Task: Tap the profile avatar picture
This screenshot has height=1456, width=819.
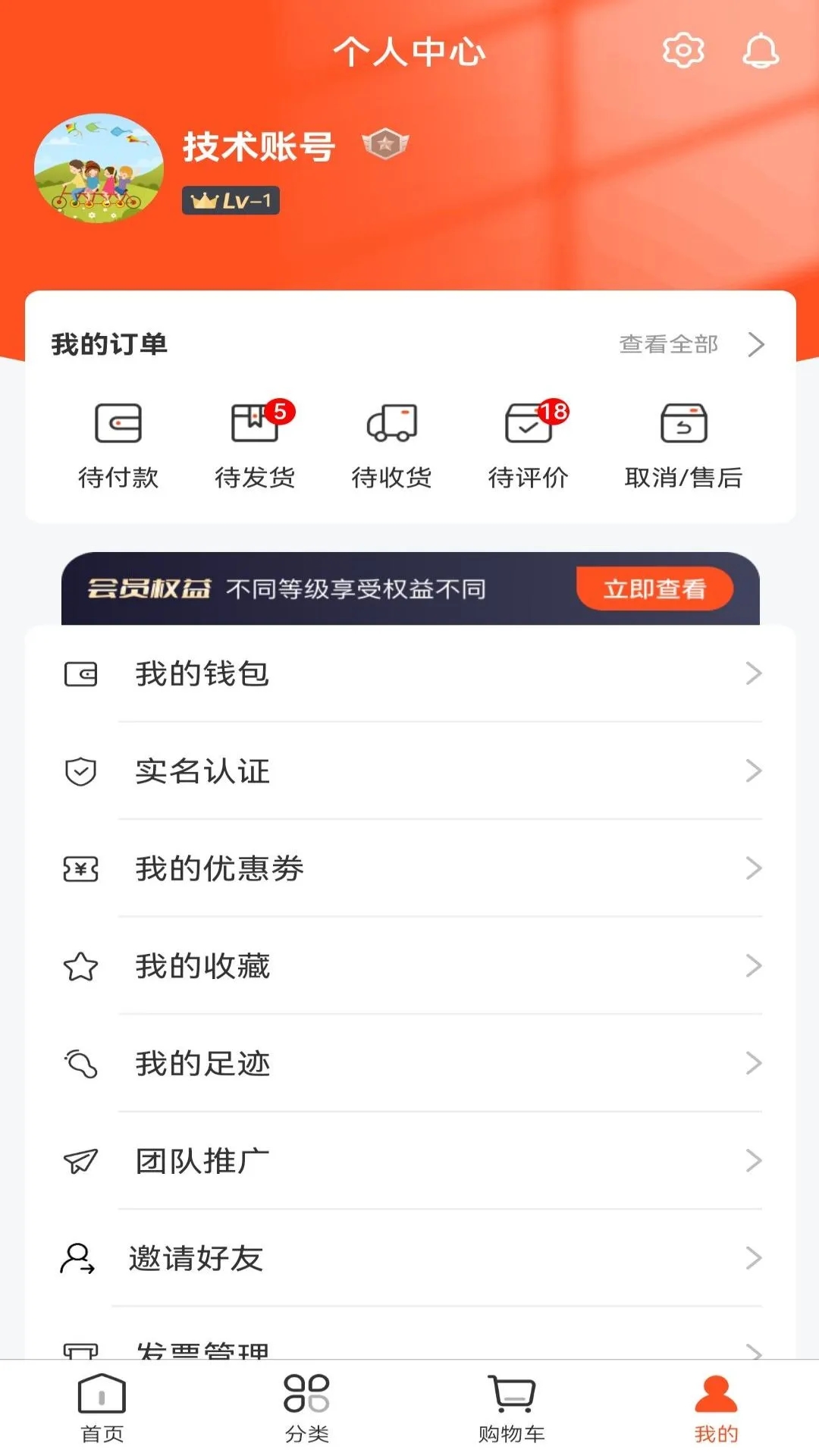Action: (99, 168)
